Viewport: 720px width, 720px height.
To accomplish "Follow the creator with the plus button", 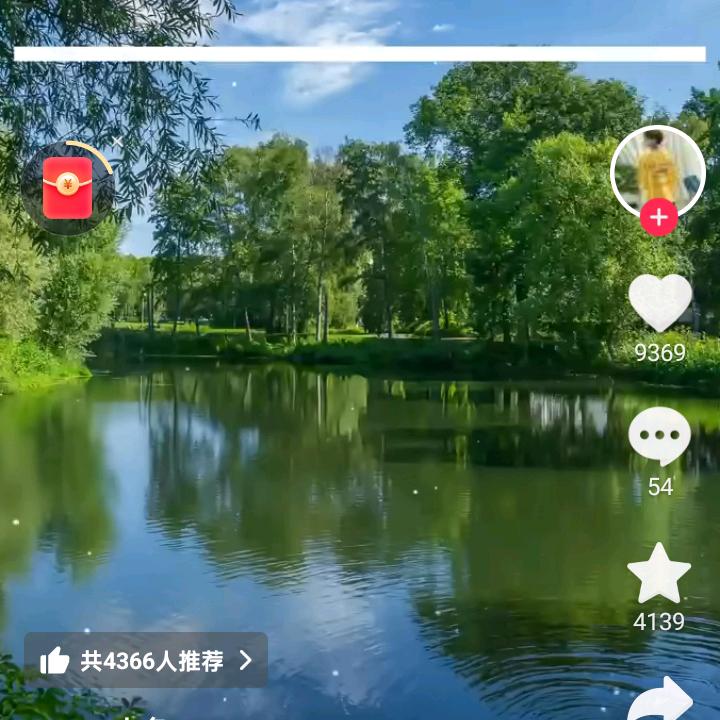I will 658,217.
